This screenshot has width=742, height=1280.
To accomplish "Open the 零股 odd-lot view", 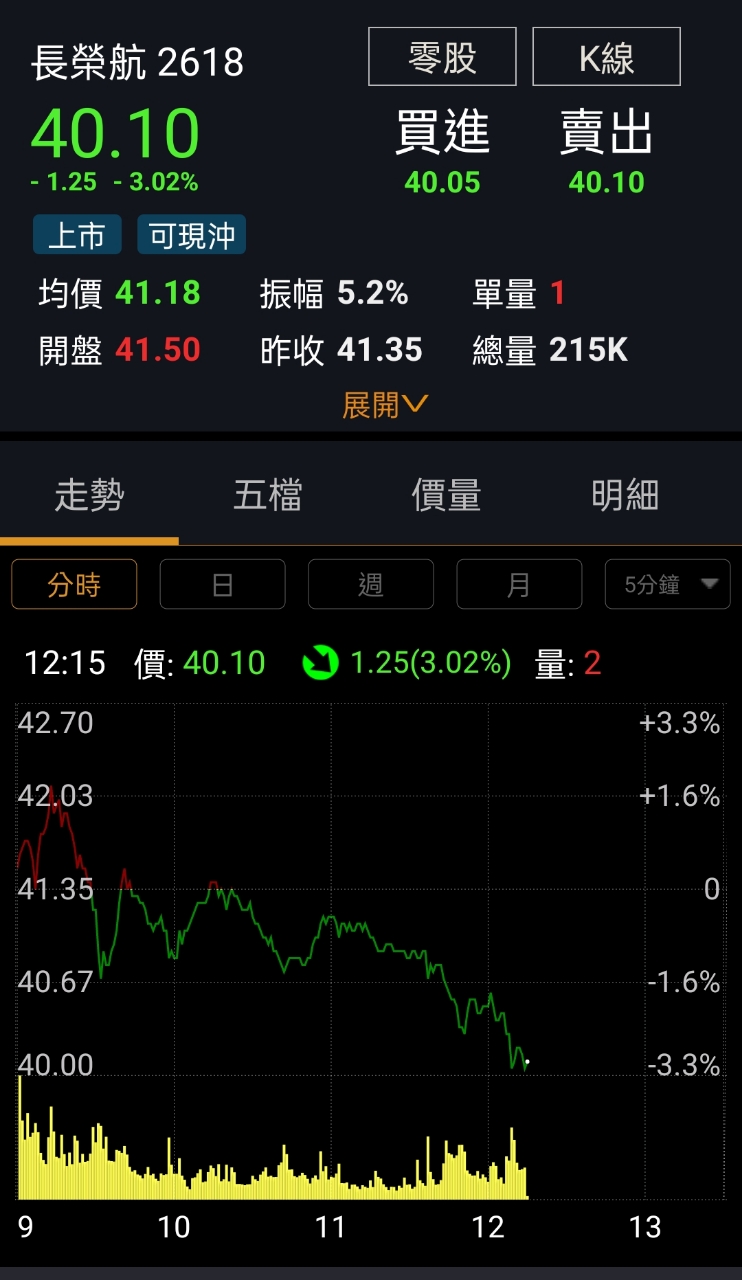I will (442, 57).
